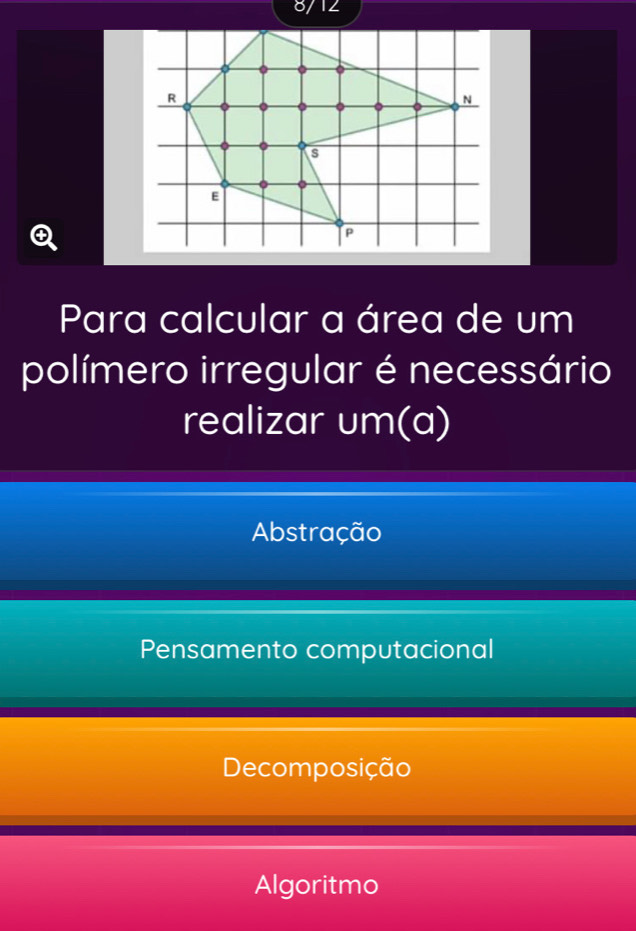The image size is (636, 931).
Task: Choose Pensamento computacional as the answer
Action: point(317,650)
